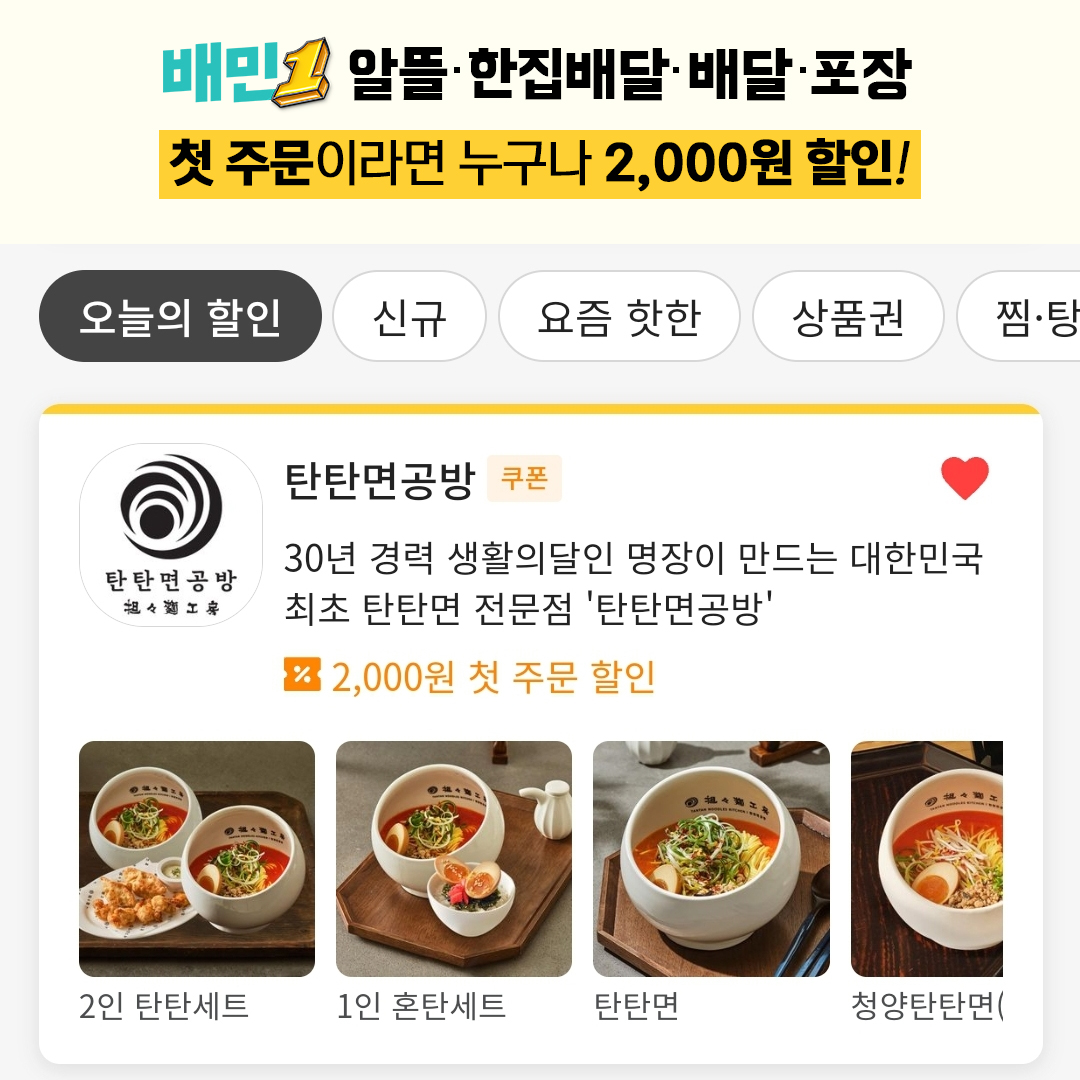Toggle the heart favorite on 탄탄면공방

[964, 479]
